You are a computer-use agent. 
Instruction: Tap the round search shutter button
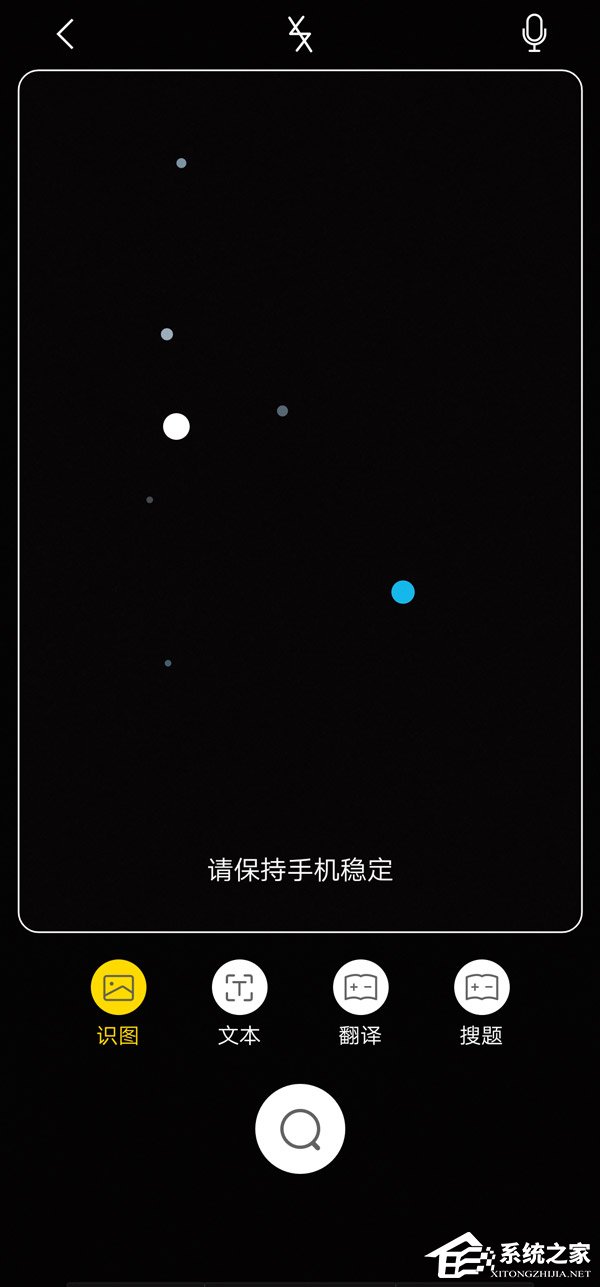pos(300,1129)
